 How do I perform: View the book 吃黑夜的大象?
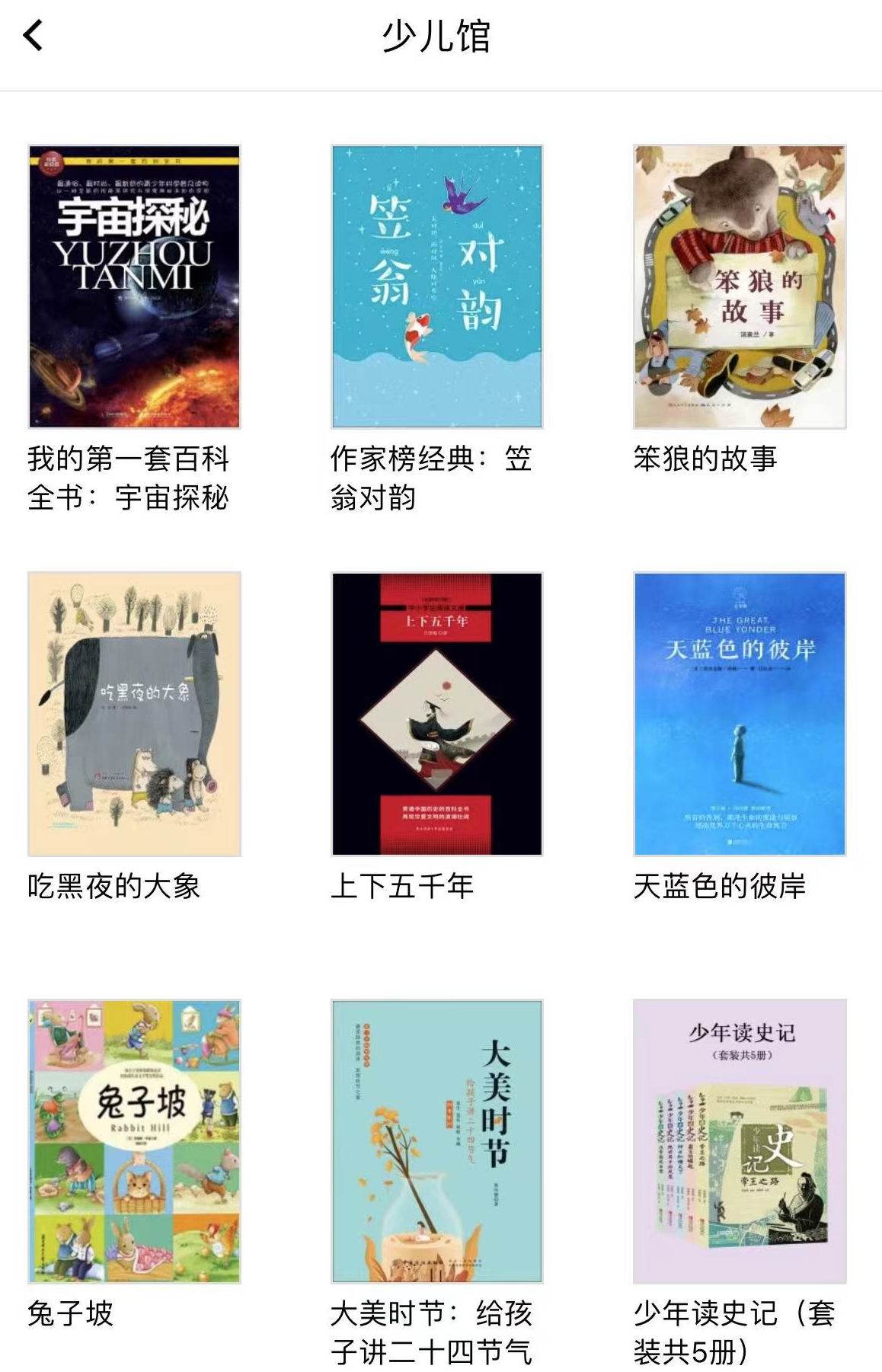click(134, 714)
